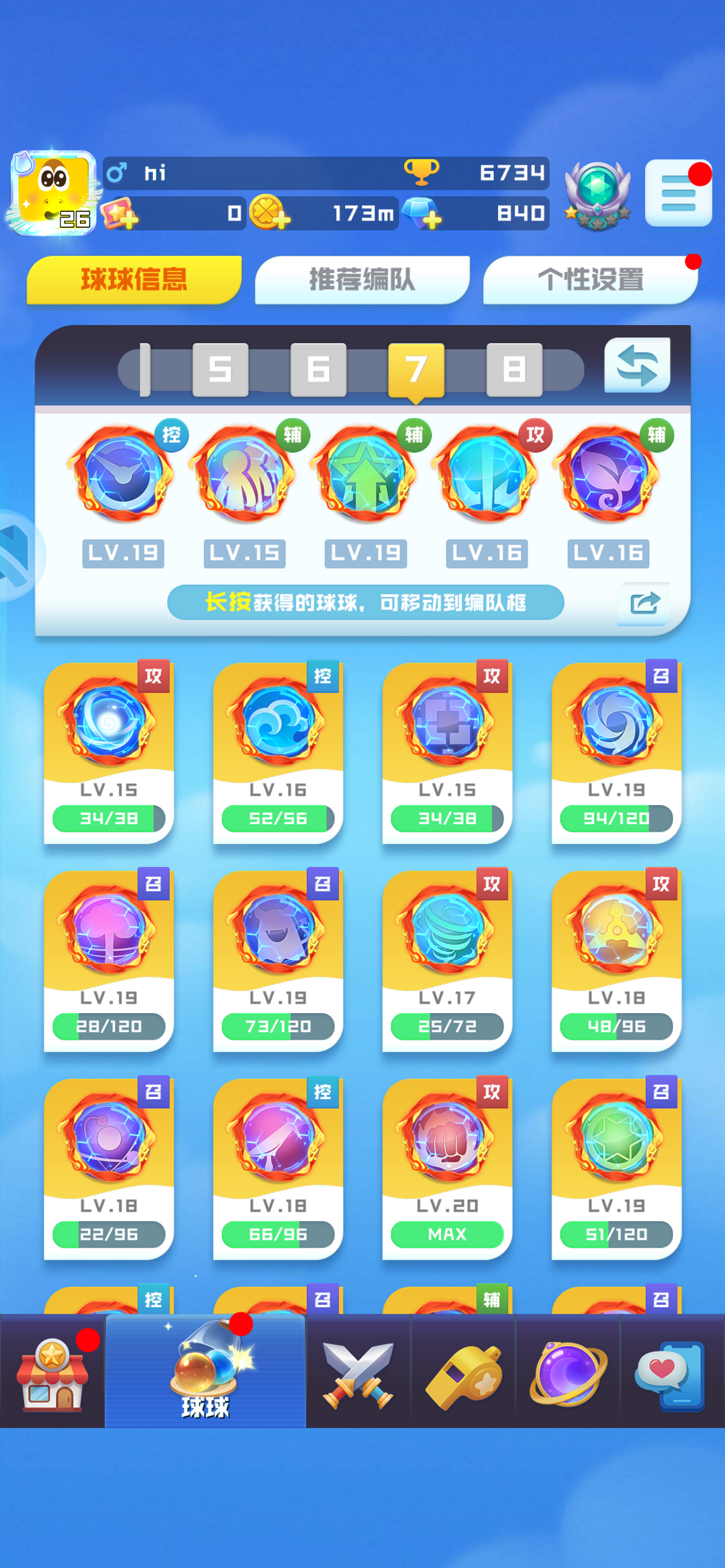
Task: Select team slot 6
Action: [x=318, y=369]
